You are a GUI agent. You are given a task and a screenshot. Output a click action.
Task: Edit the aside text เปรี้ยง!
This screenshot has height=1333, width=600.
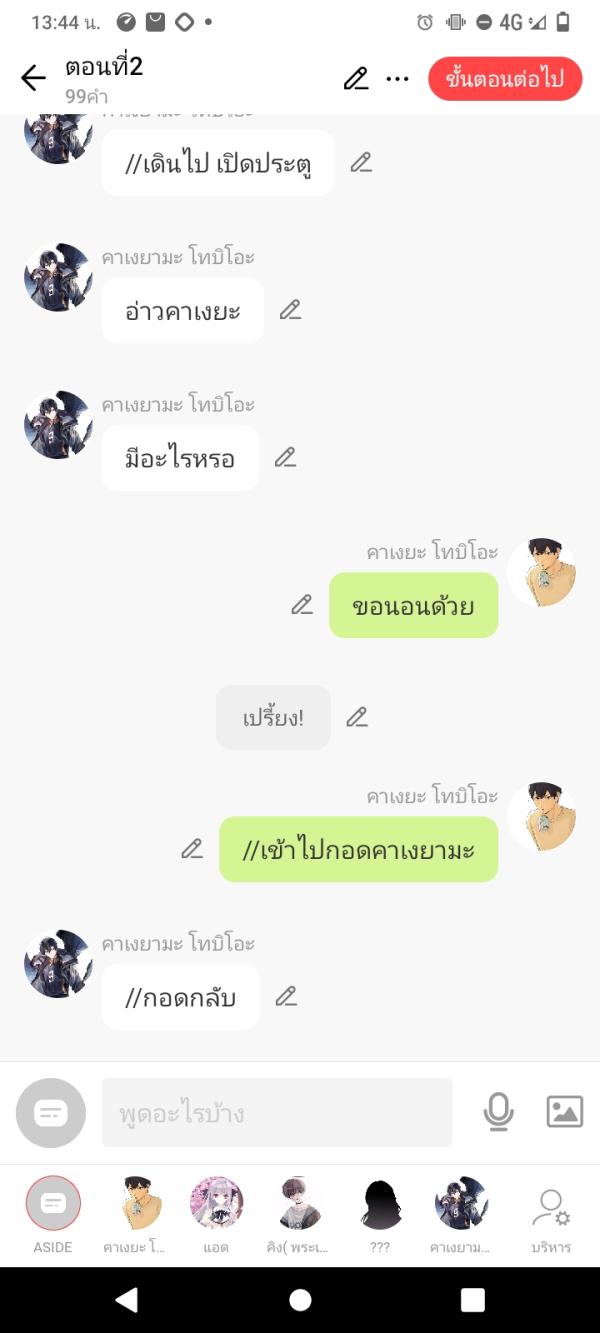click(357, 716)
